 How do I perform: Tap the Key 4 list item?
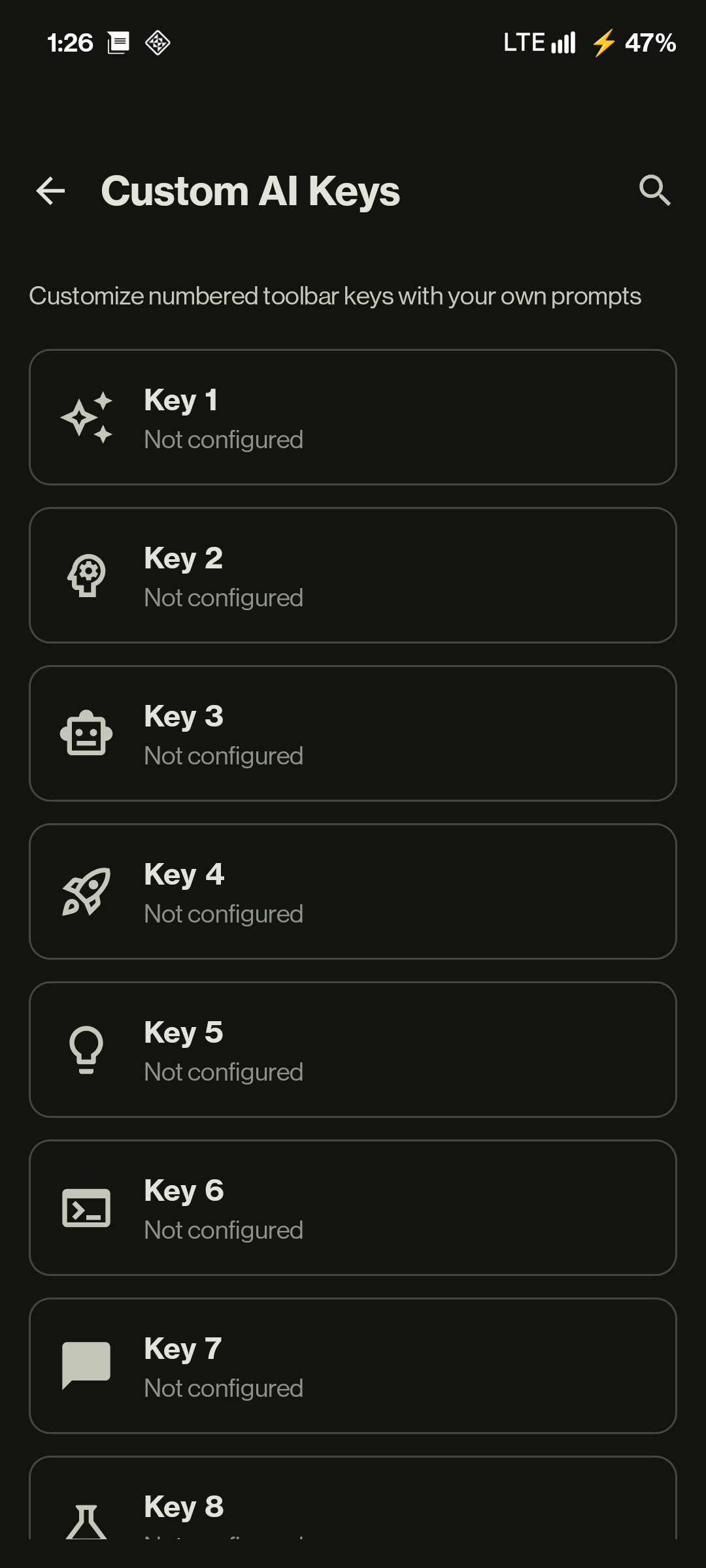point(353,890)
